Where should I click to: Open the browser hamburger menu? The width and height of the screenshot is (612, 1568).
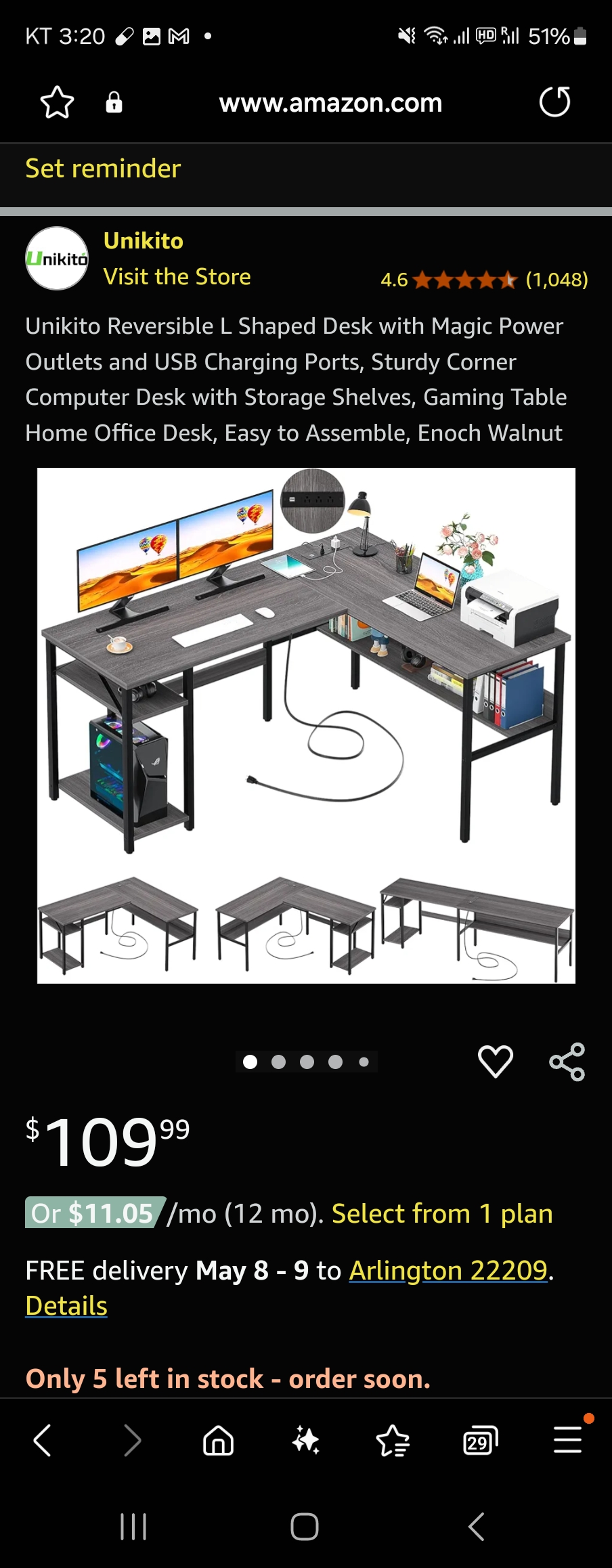click(x=567, y=1440)
